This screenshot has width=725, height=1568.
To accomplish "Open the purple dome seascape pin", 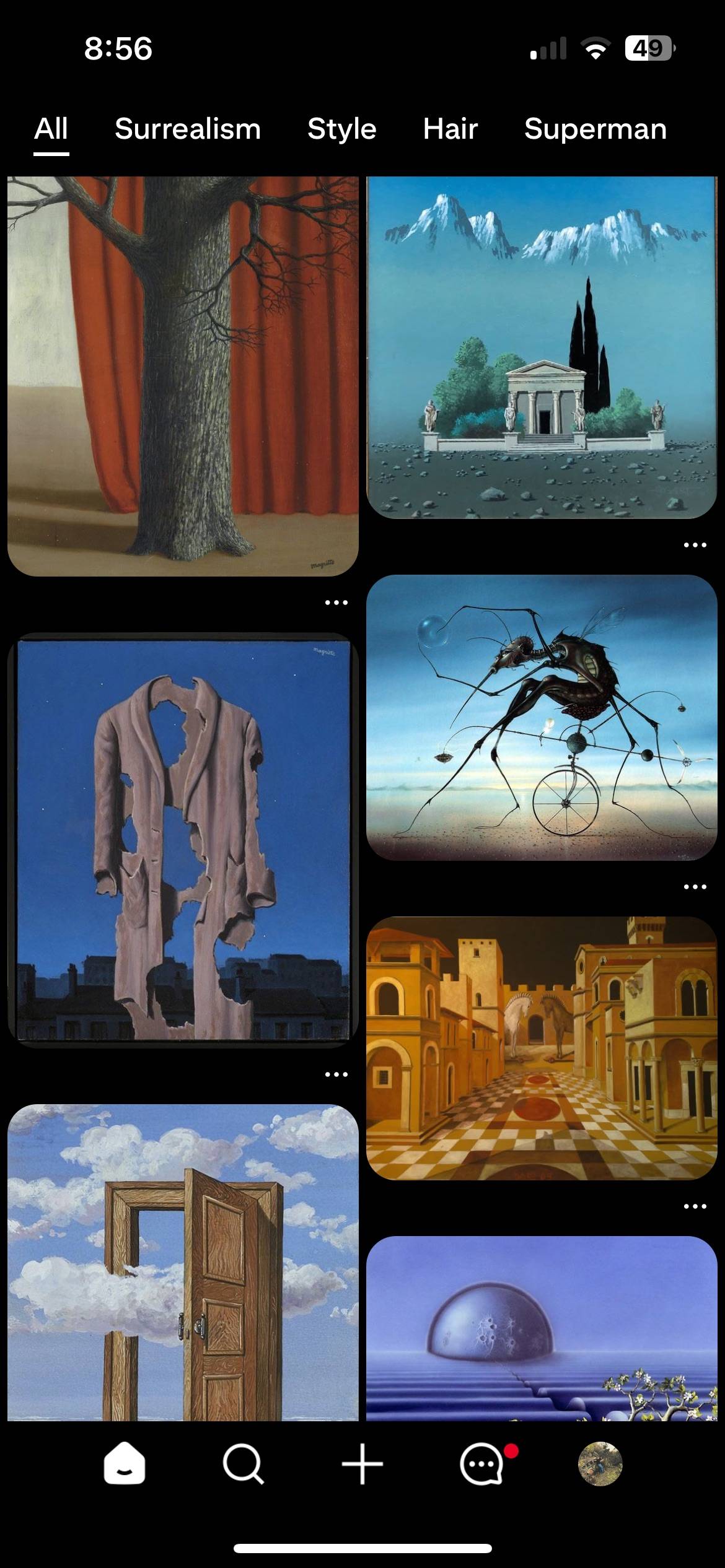I will pyautogui.click(x=542, y=1328).
